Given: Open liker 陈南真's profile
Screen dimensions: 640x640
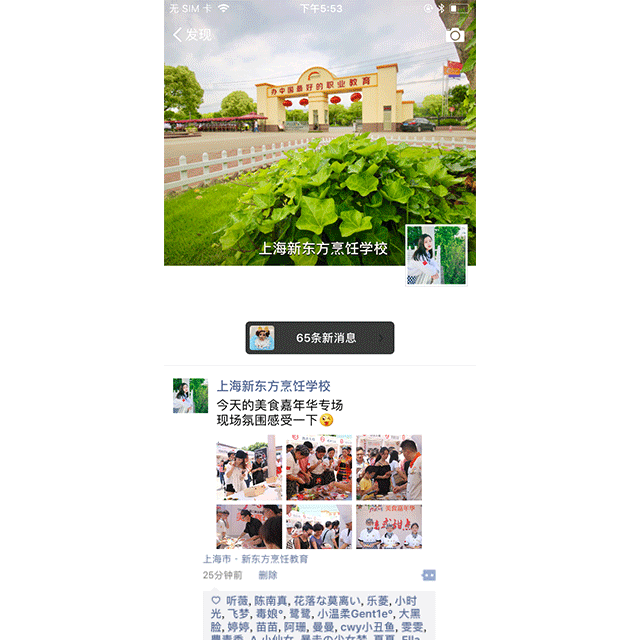Looking at the screenshot, I should [273, 601].
